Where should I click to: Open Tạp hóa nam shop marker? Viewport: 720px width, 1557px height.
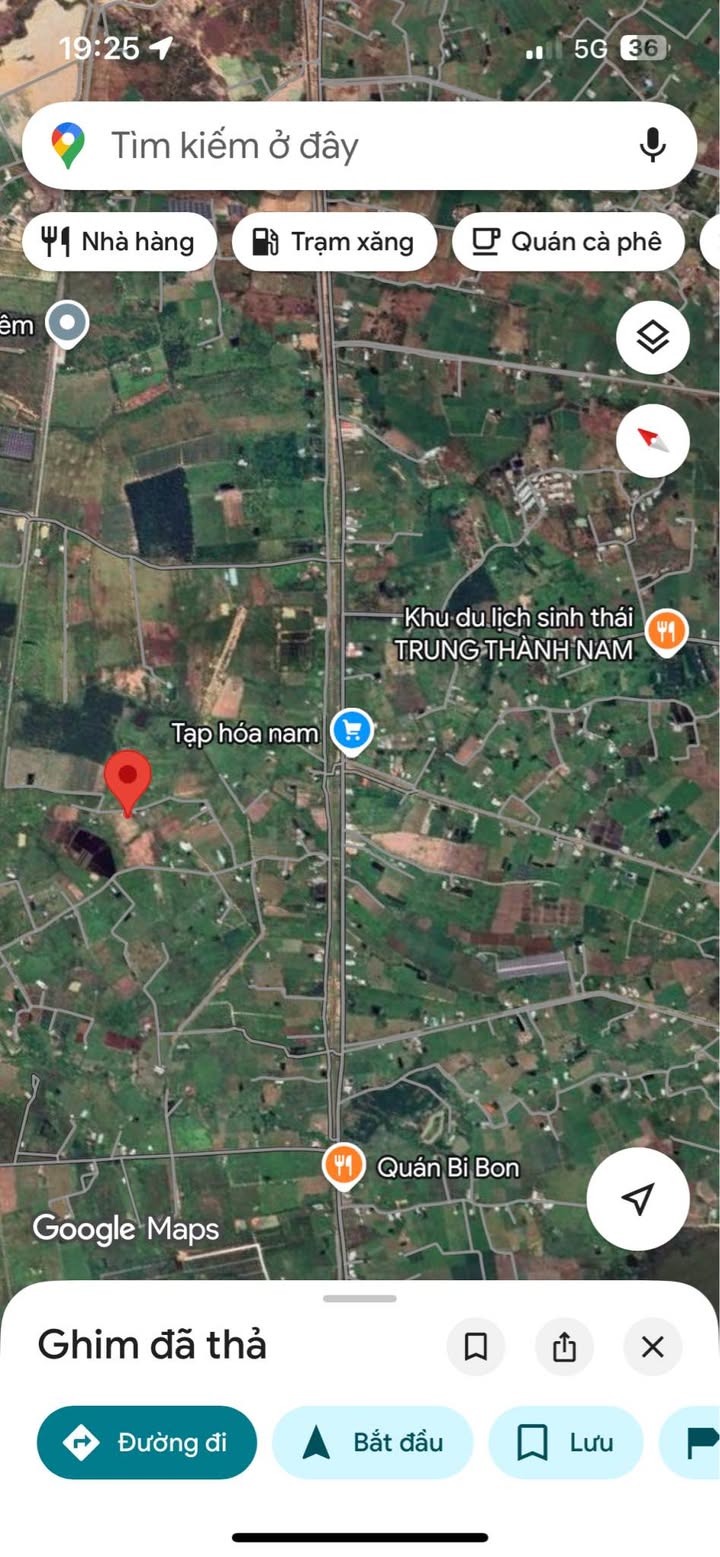pos(351,732)
